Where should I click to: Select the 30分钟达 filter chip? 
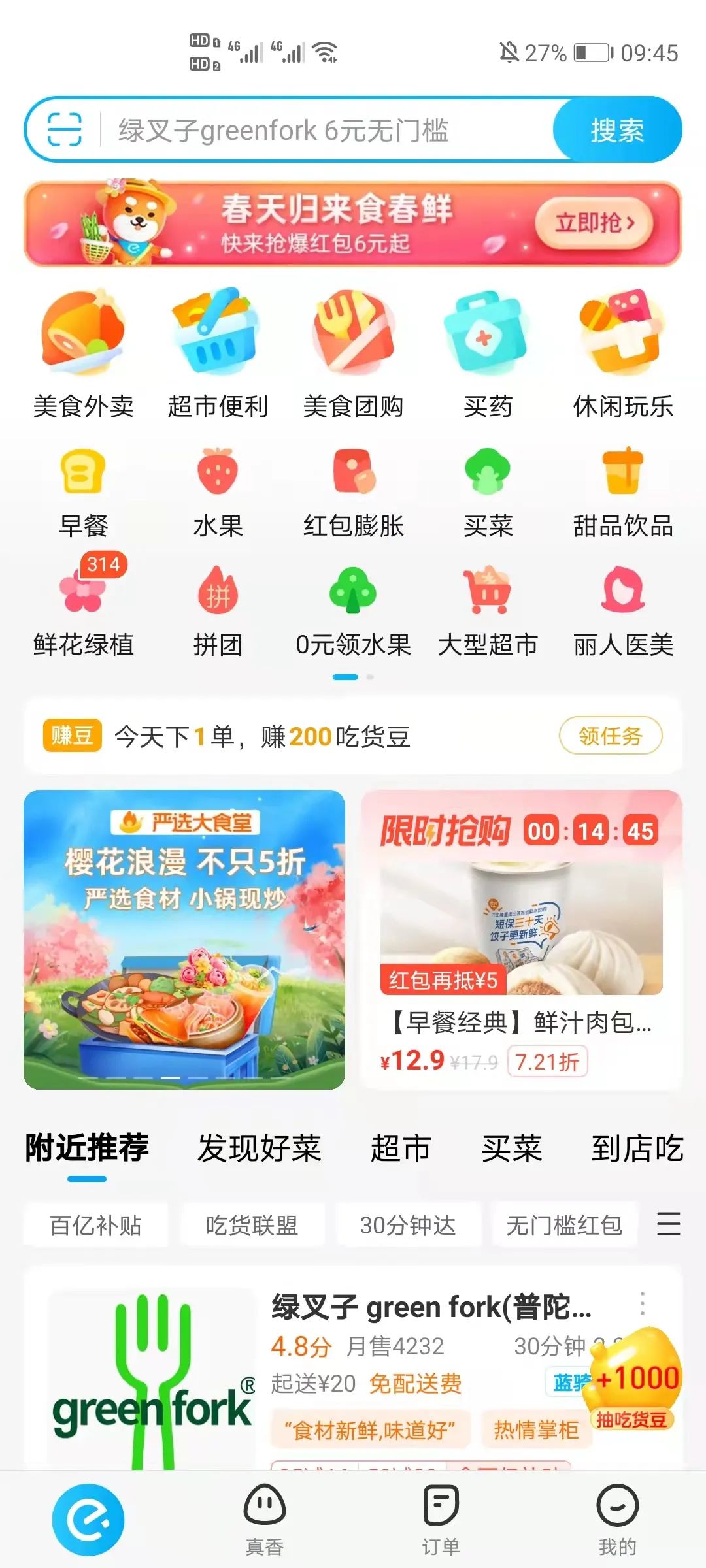[408, 1225]
